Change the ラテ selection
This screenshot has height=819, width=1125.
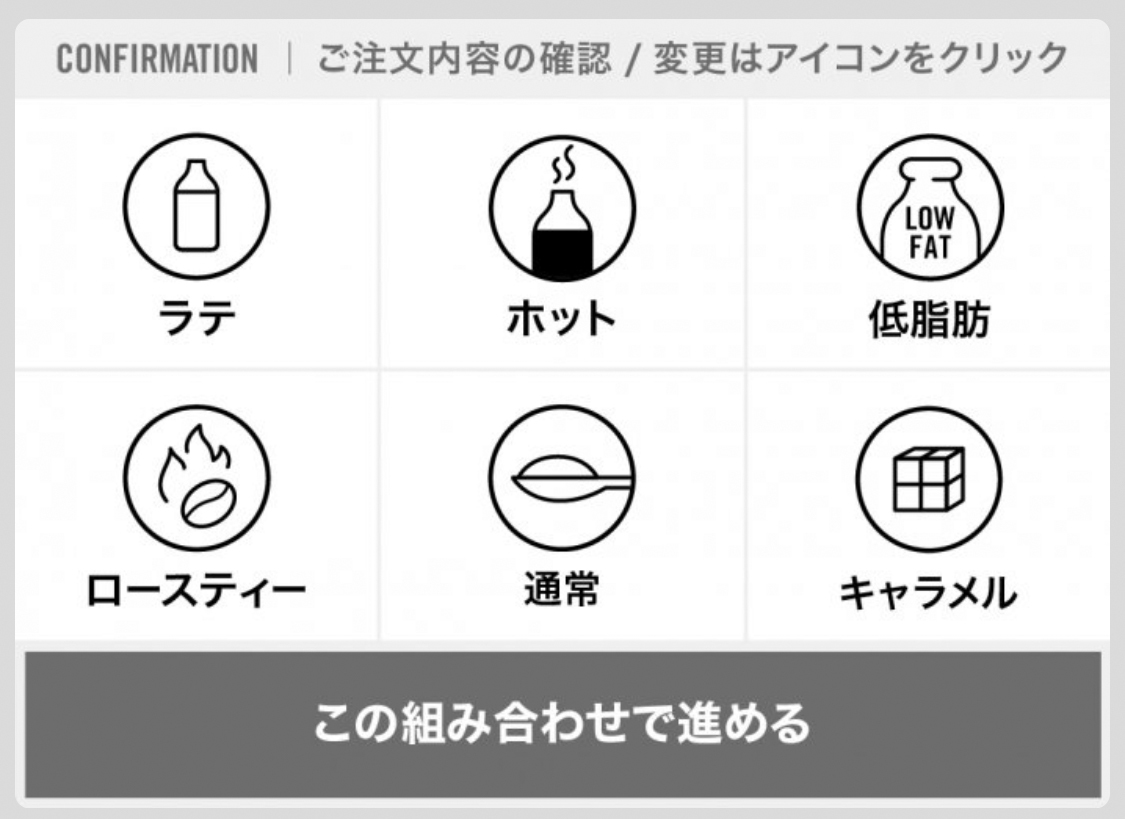click(196, 208)
